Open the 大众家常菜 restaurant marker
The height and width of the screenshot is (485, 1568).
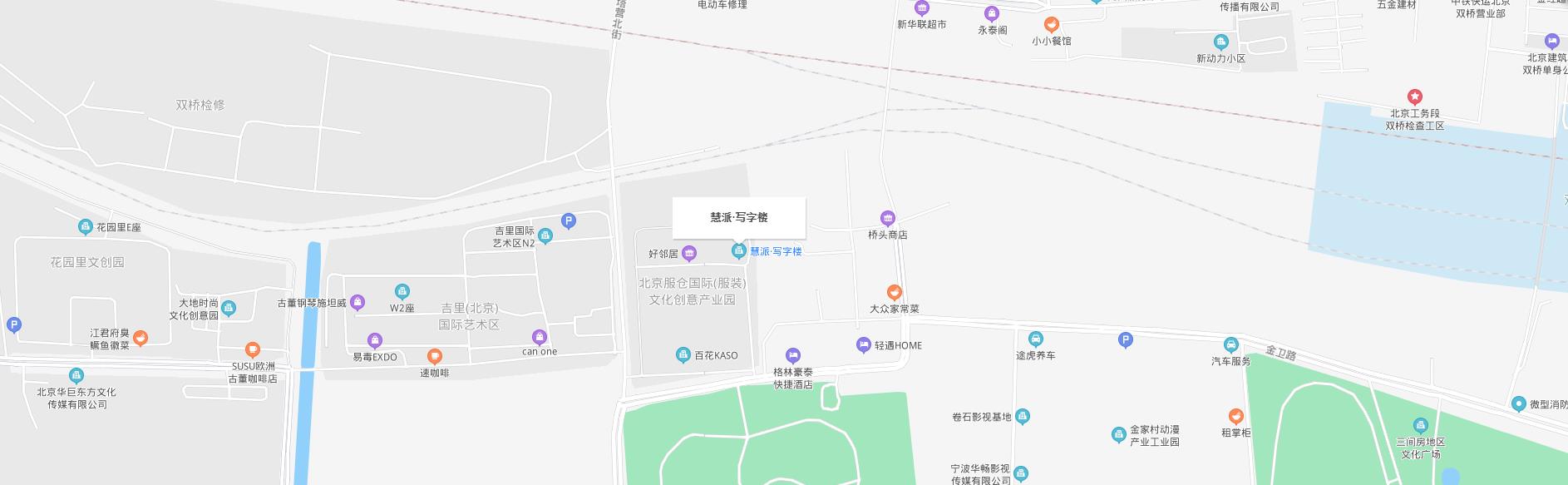(x=895, y=293)
